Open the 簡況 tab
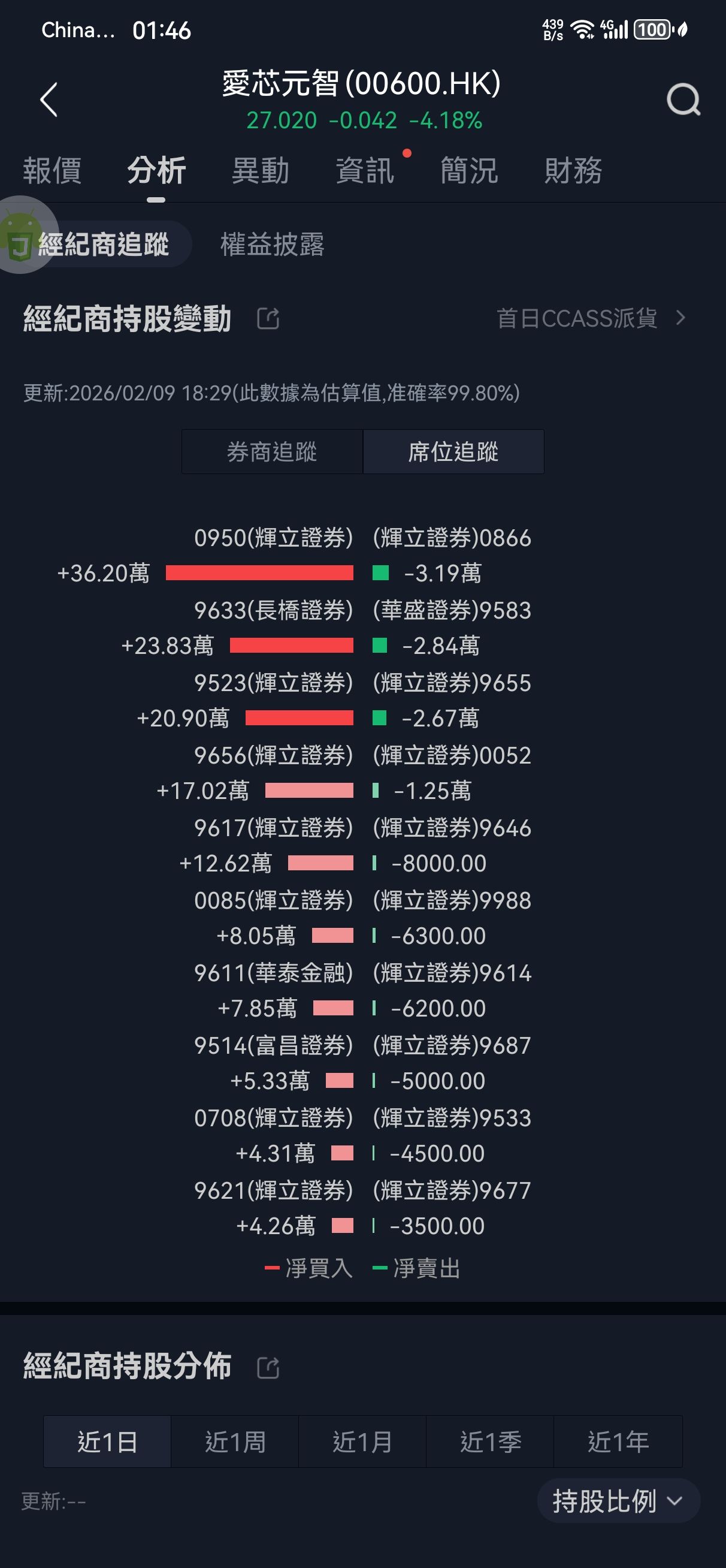 point(469,170)
